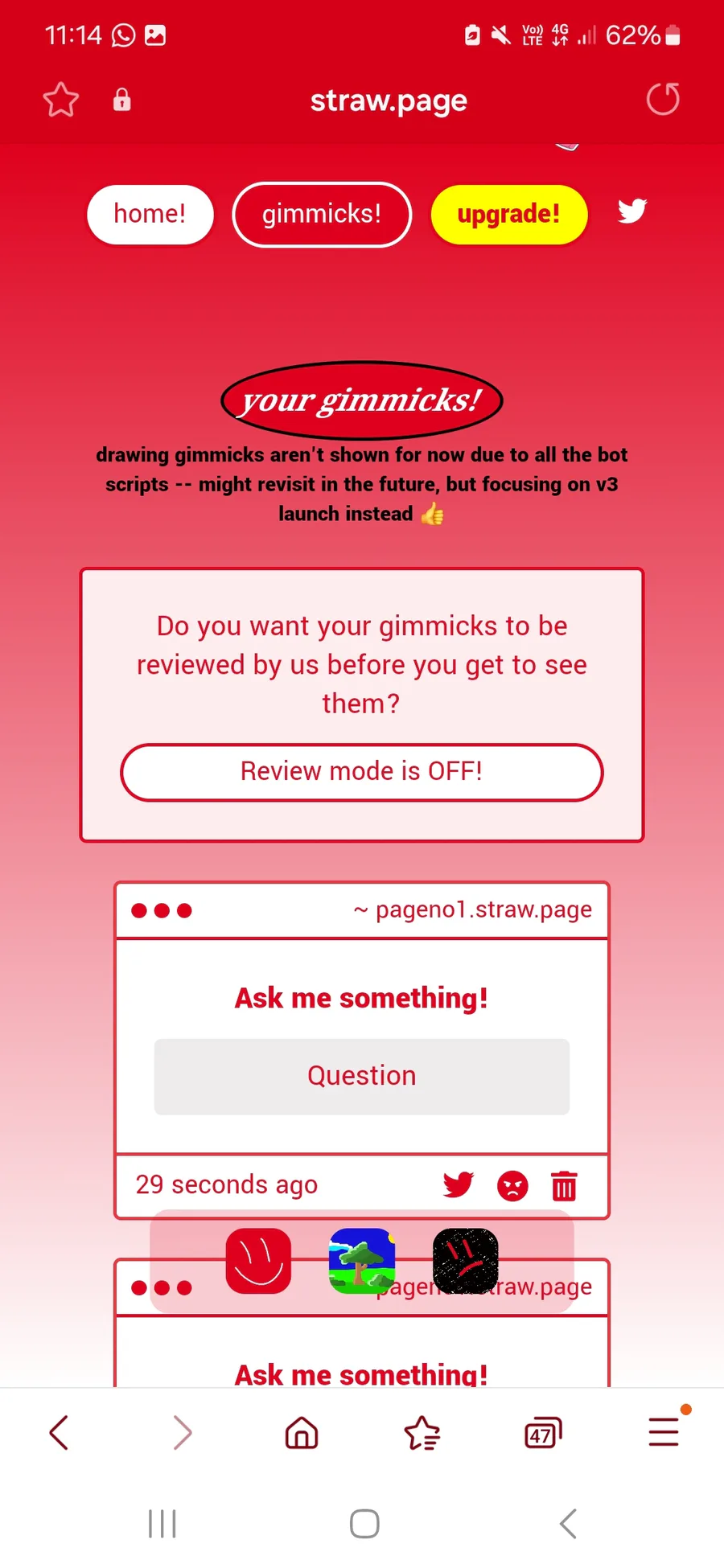Open recent apps from the system navigation bar
The height and width of the screenshot is (1568, 724).
click(162, 1524)
